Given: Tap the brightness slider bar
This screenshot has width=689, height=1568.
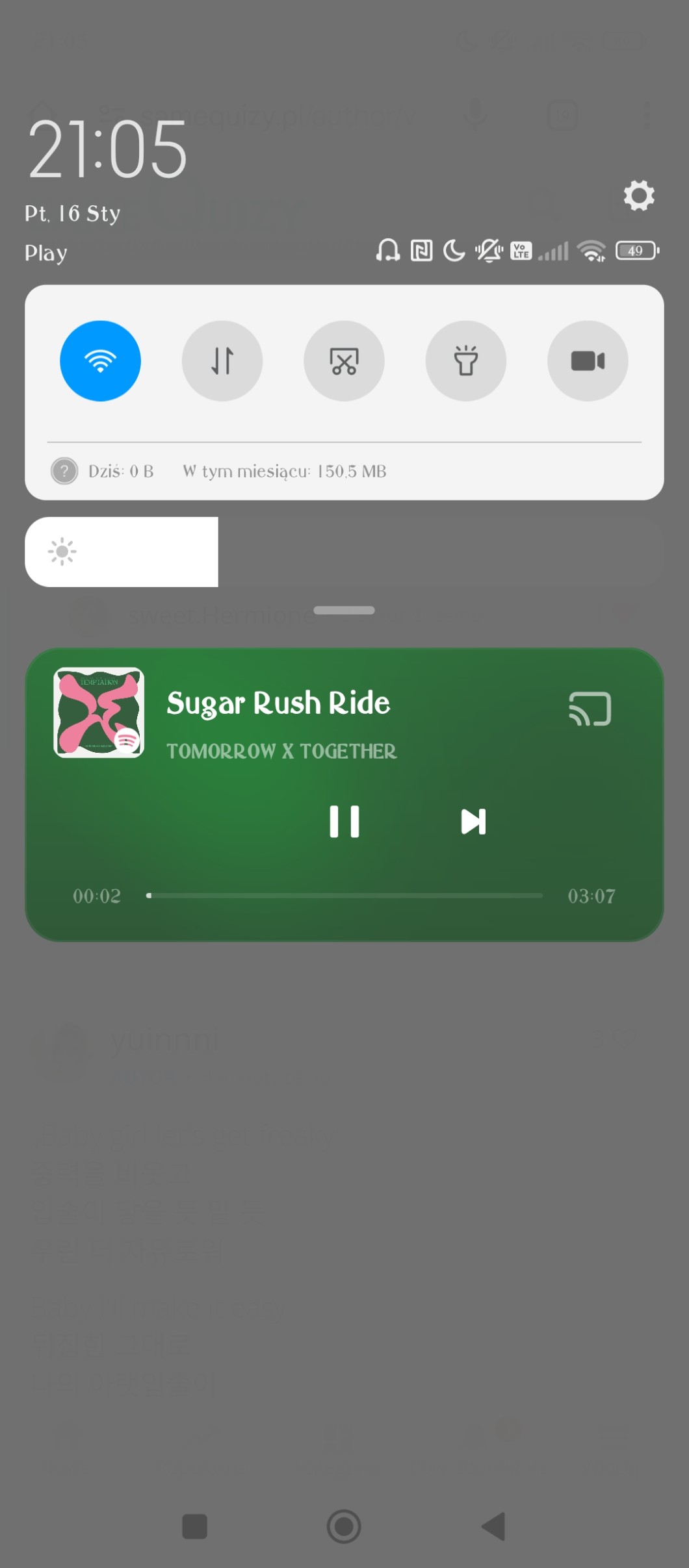Looking at the screenshot, I should [344, 552].
